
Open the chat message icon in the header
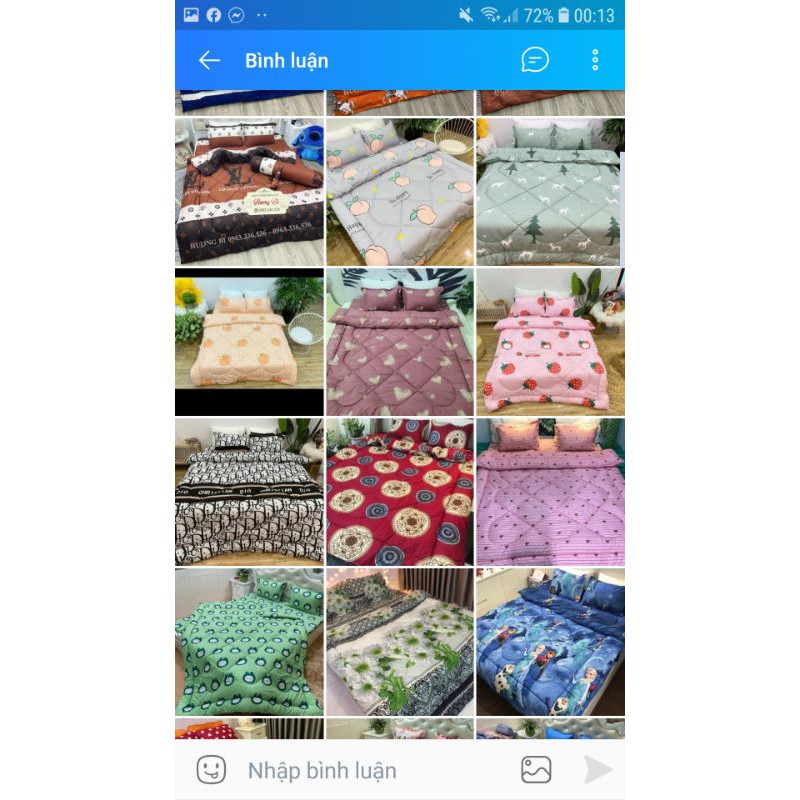535,60
